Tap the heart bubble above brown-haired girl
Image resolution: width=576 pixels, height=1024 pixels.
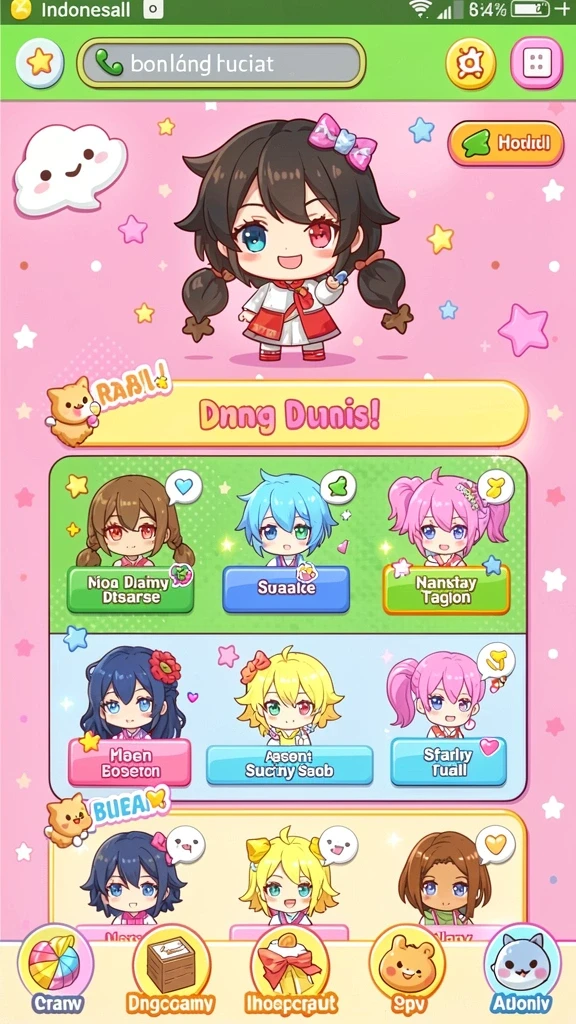(x=184, y=487)
